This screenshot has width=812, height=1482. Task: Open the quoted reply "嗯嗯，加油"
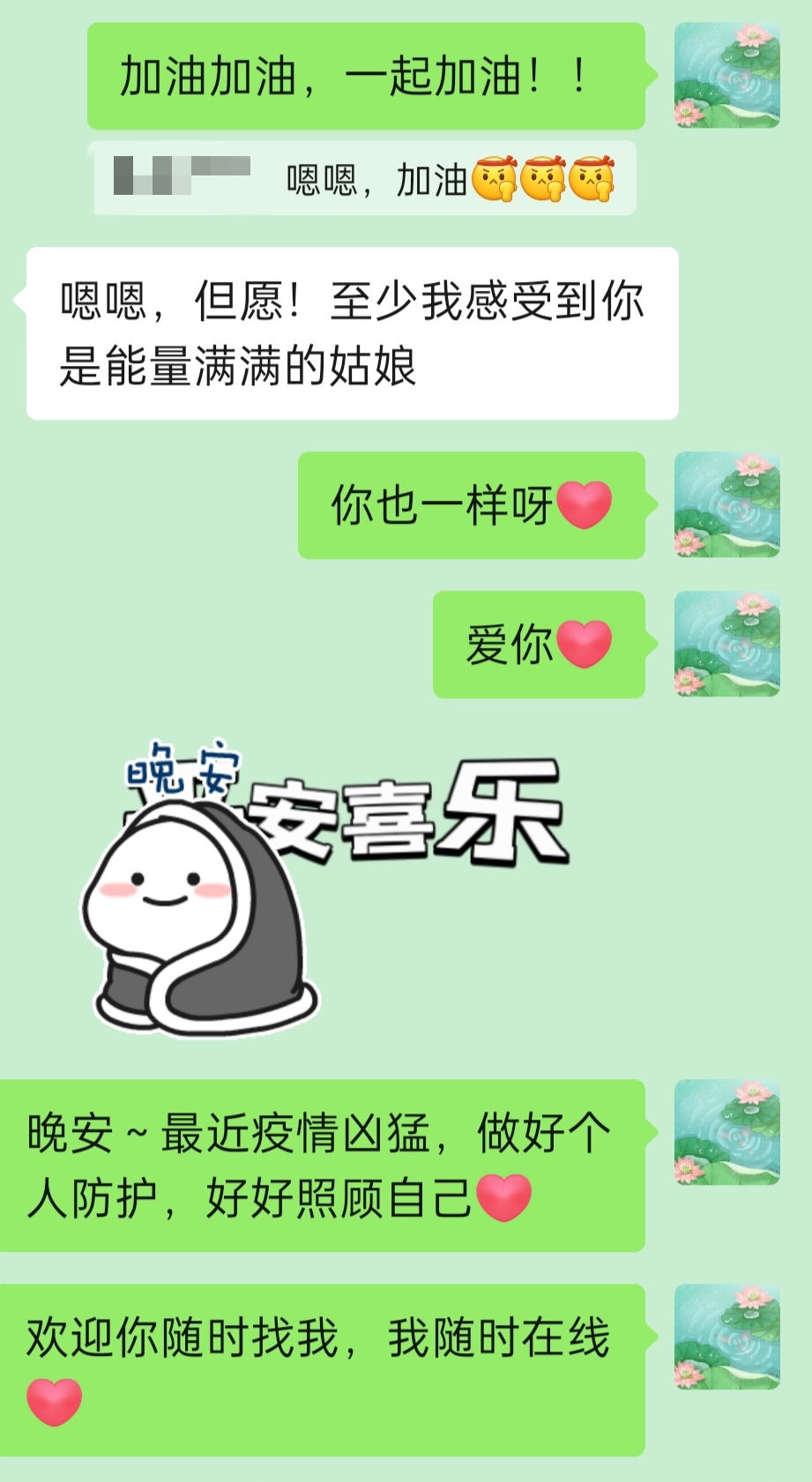[365, 179]
